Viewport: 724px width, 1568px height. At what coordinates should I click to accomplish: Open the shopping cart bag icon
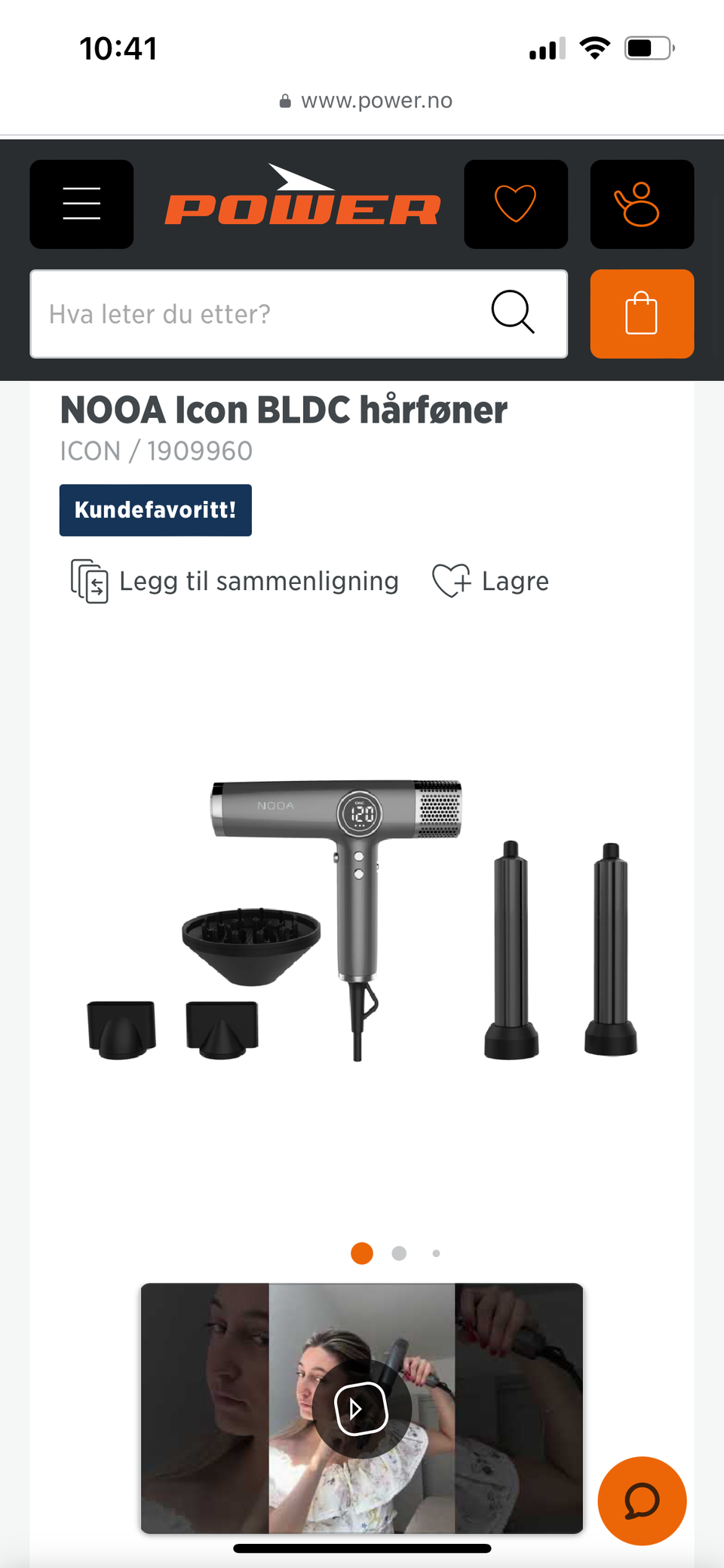[x=642, y=314]
